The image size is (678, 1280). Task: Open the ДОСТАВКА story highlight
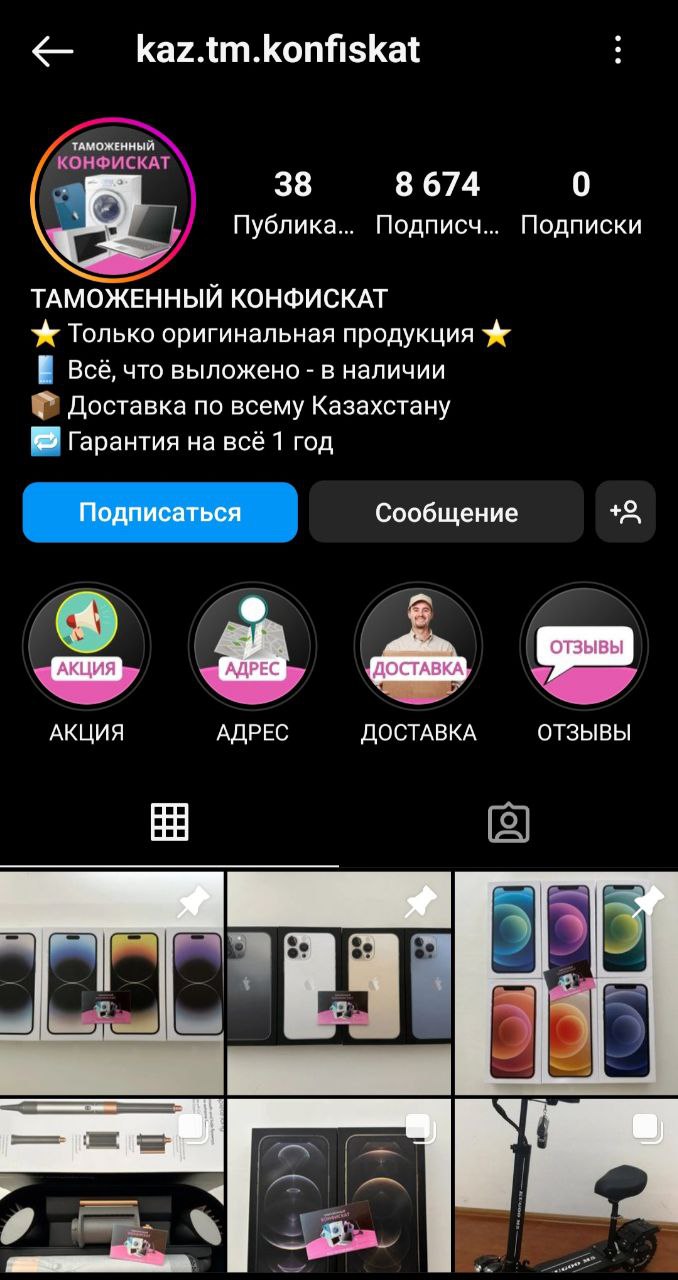pyautogui.click(x=418, y=648)
